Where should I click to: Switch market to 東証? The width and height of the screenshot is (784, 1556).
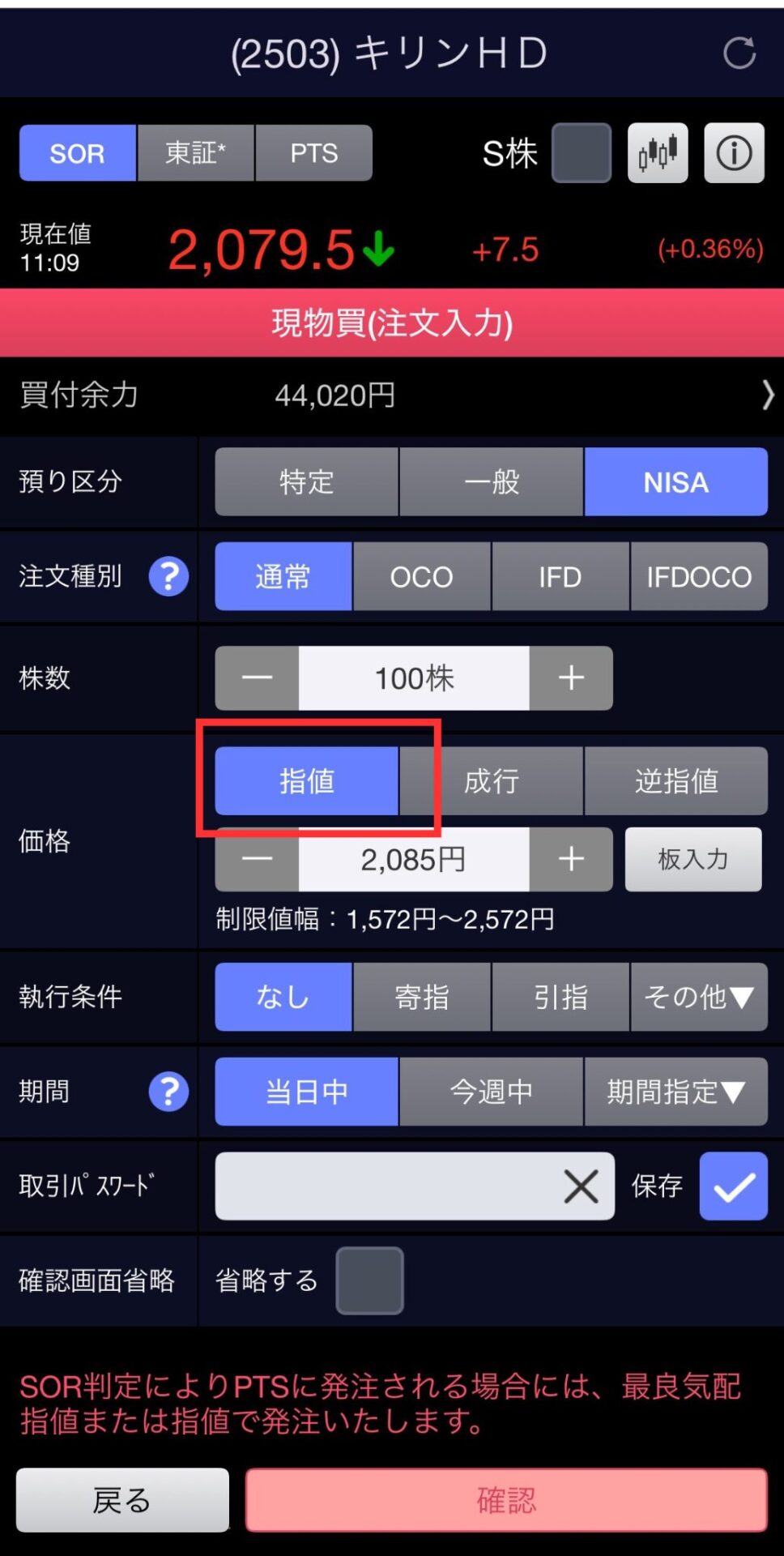coord(196,152)
